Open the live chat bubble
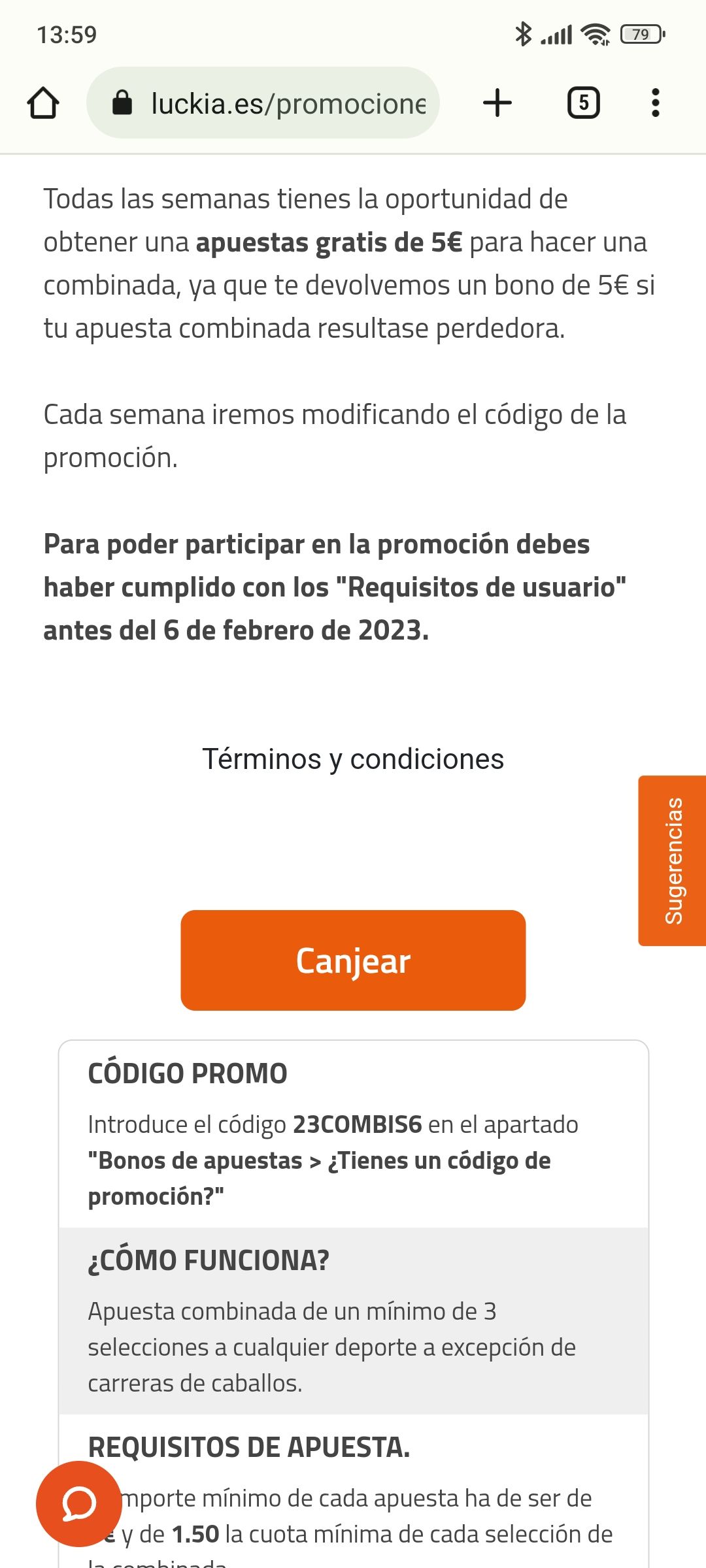The width and height of the screenshot is (706, 1568). coord(78,1503)
